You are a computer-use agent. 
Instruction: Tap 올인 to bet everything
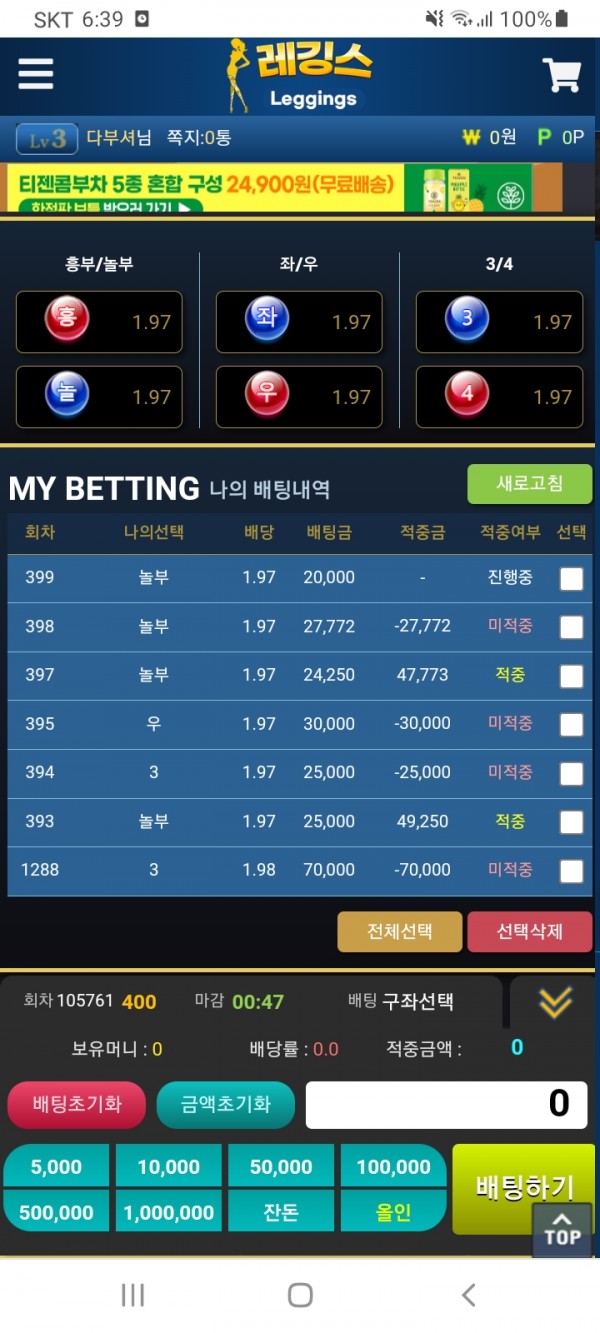393,1212
